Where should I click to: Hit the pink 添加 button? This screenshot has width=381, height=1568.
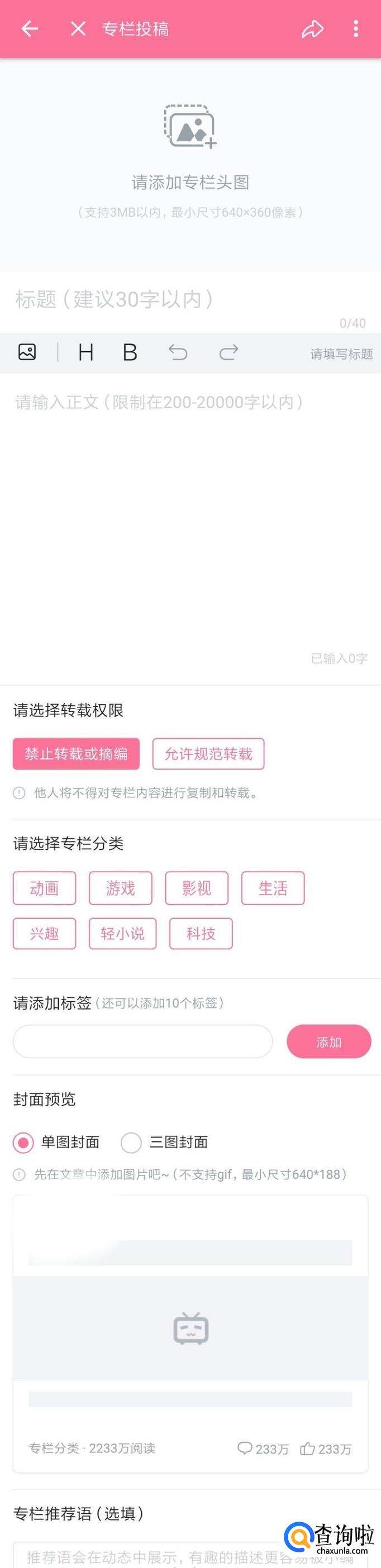328,1041
